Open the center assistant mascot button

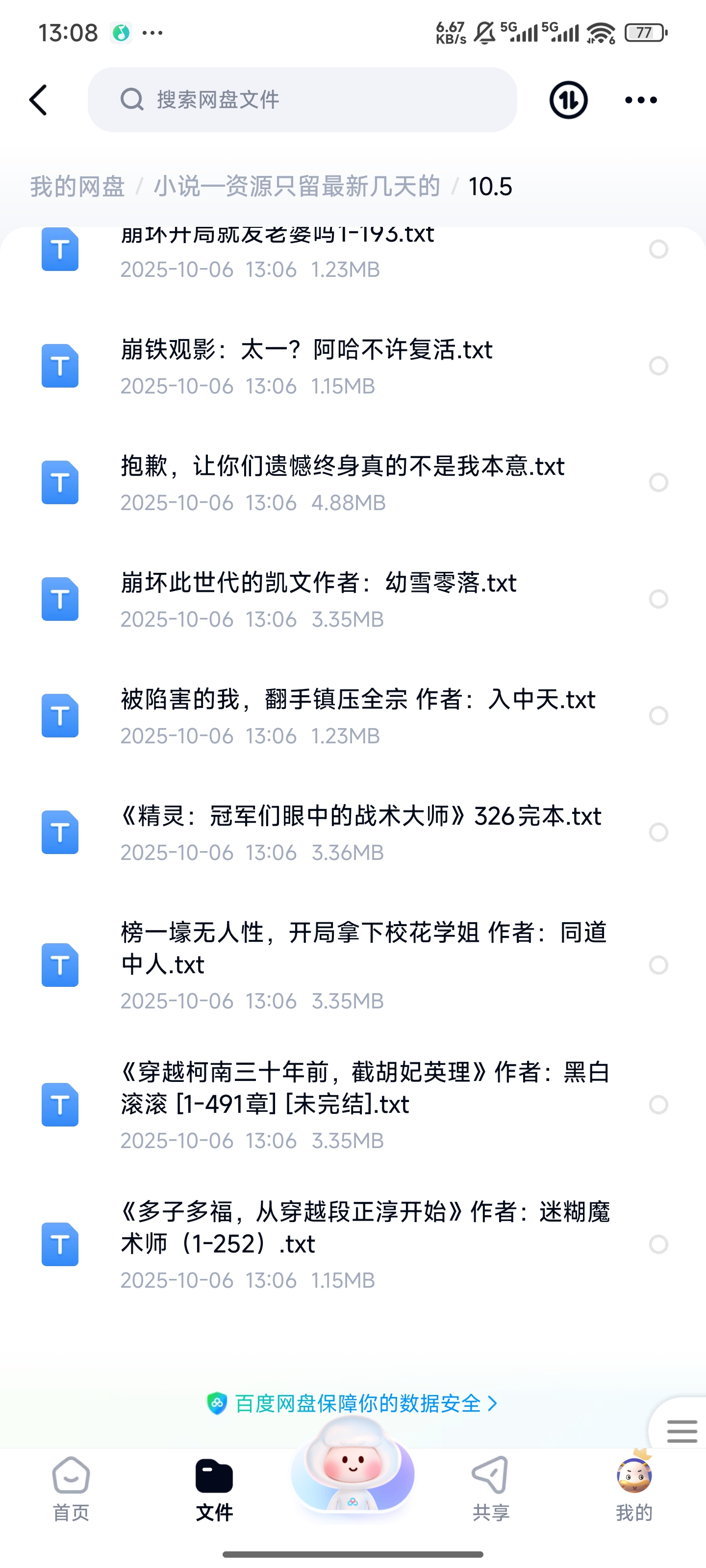[353, 1470]
